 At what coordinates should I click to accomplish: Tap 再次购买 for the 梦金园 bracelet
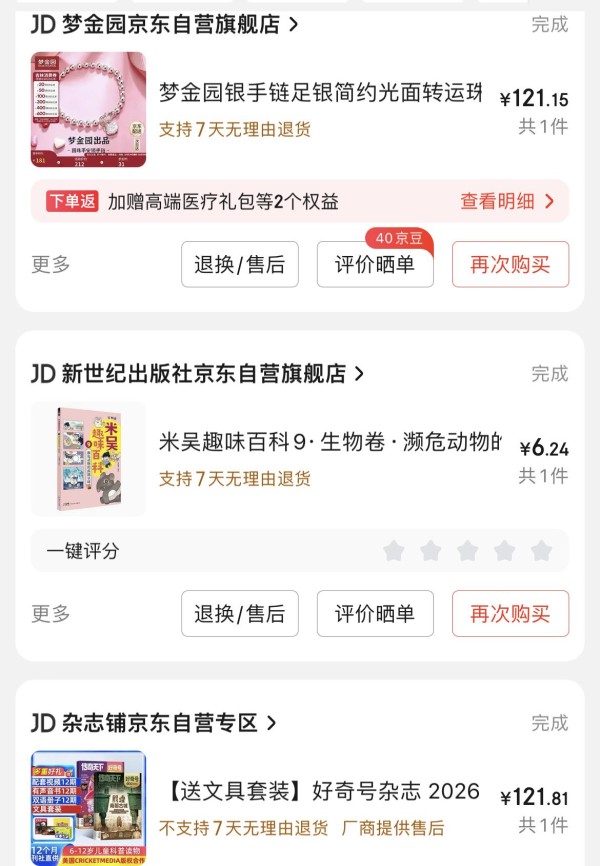point(510,264)
